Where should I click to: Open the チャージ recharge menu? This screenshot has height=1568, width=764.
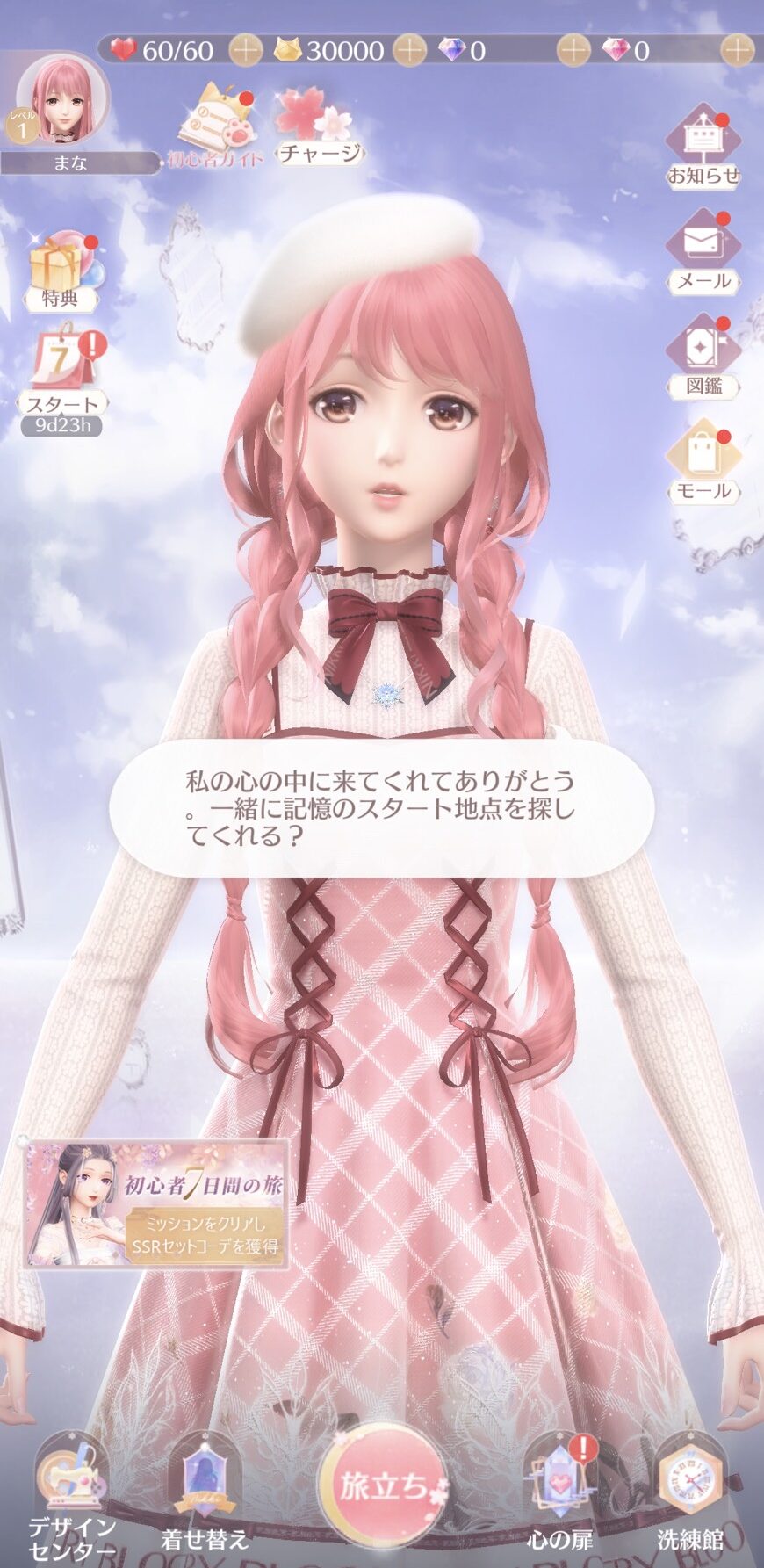[318, 127]
